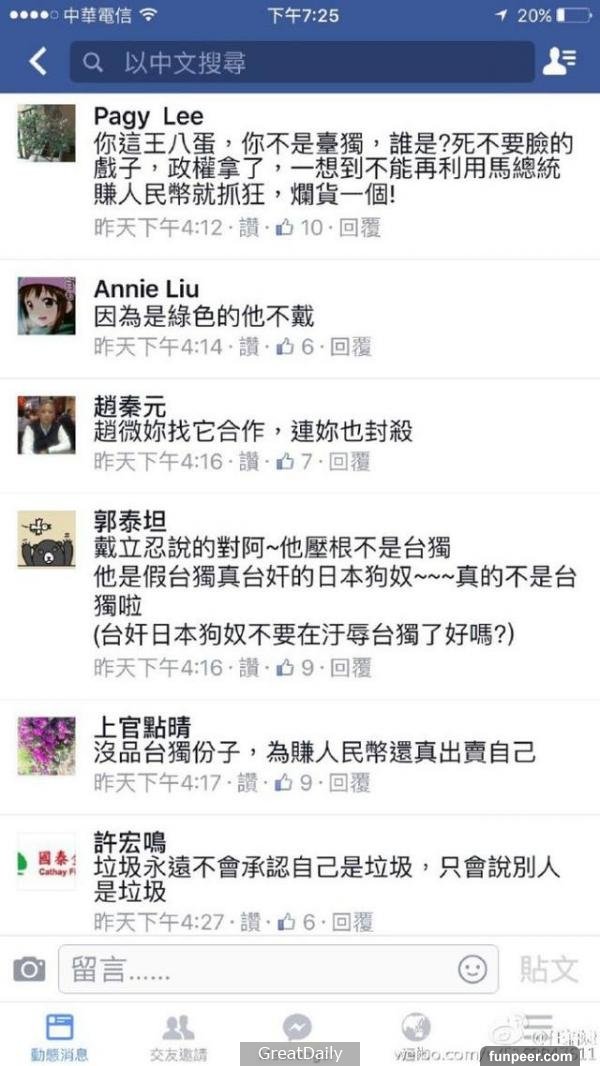Switch to the 交友邀請 tab
Screen dimensions: 600x1066
pos(178,1035)
